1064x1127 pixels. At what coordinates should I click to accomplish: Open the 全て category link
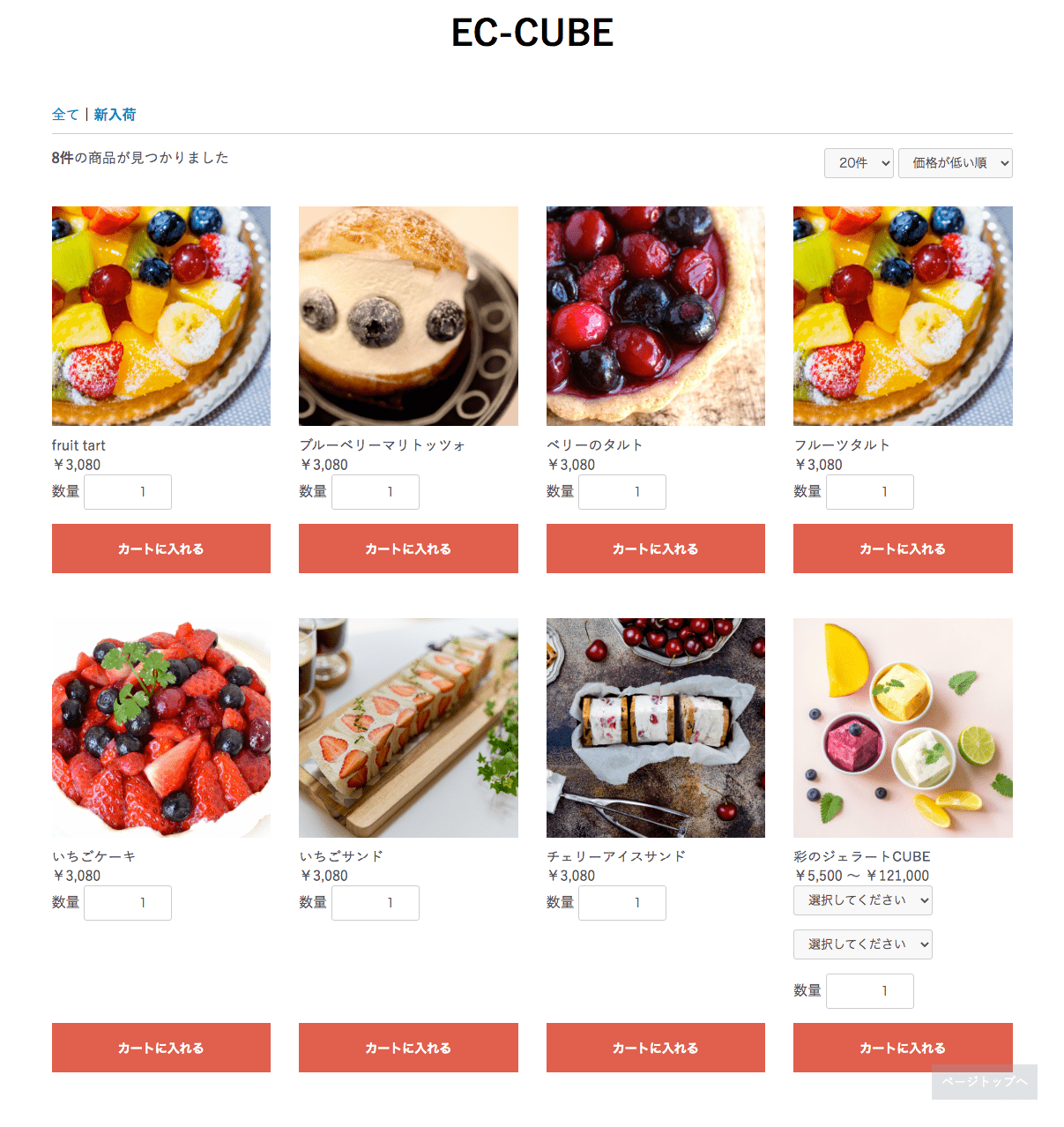click(x=65, y=115)
